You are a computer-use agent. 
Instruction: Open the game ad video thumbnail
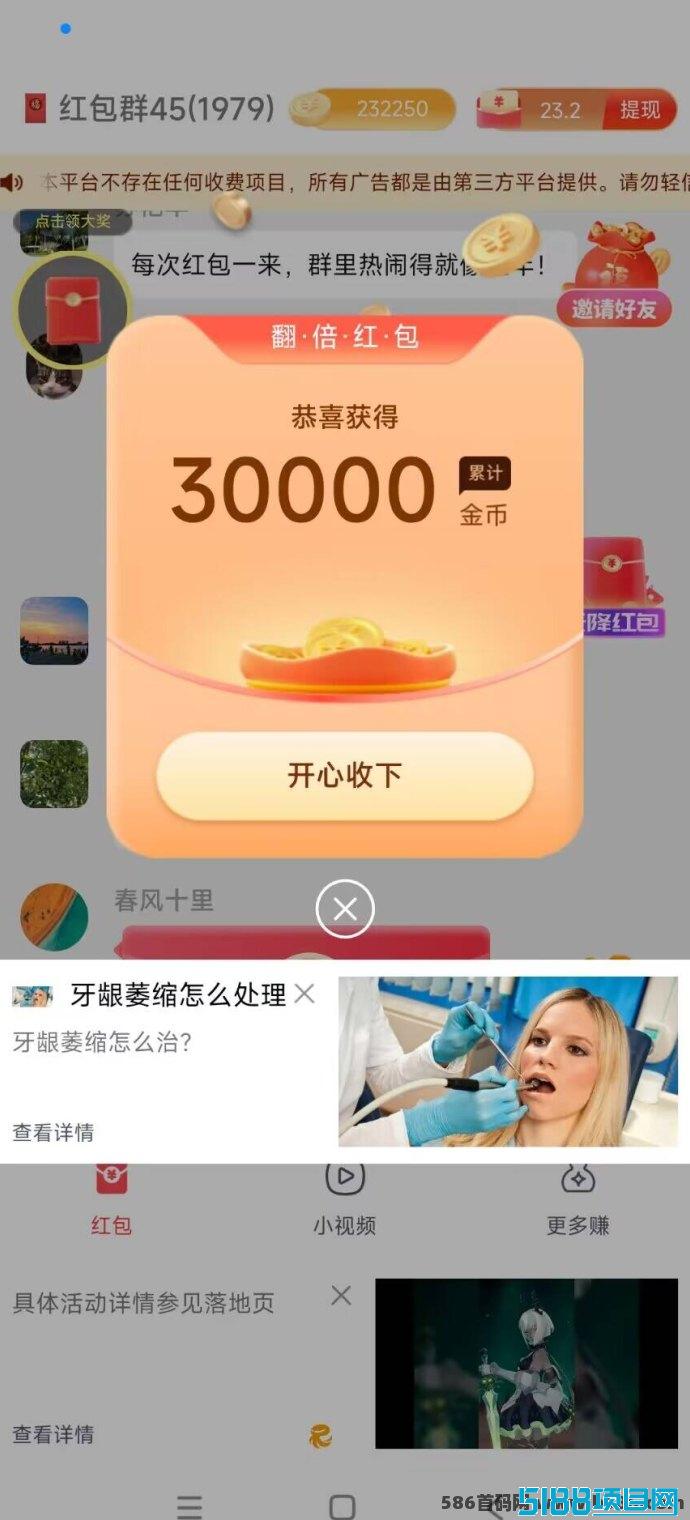[526, 1363]
